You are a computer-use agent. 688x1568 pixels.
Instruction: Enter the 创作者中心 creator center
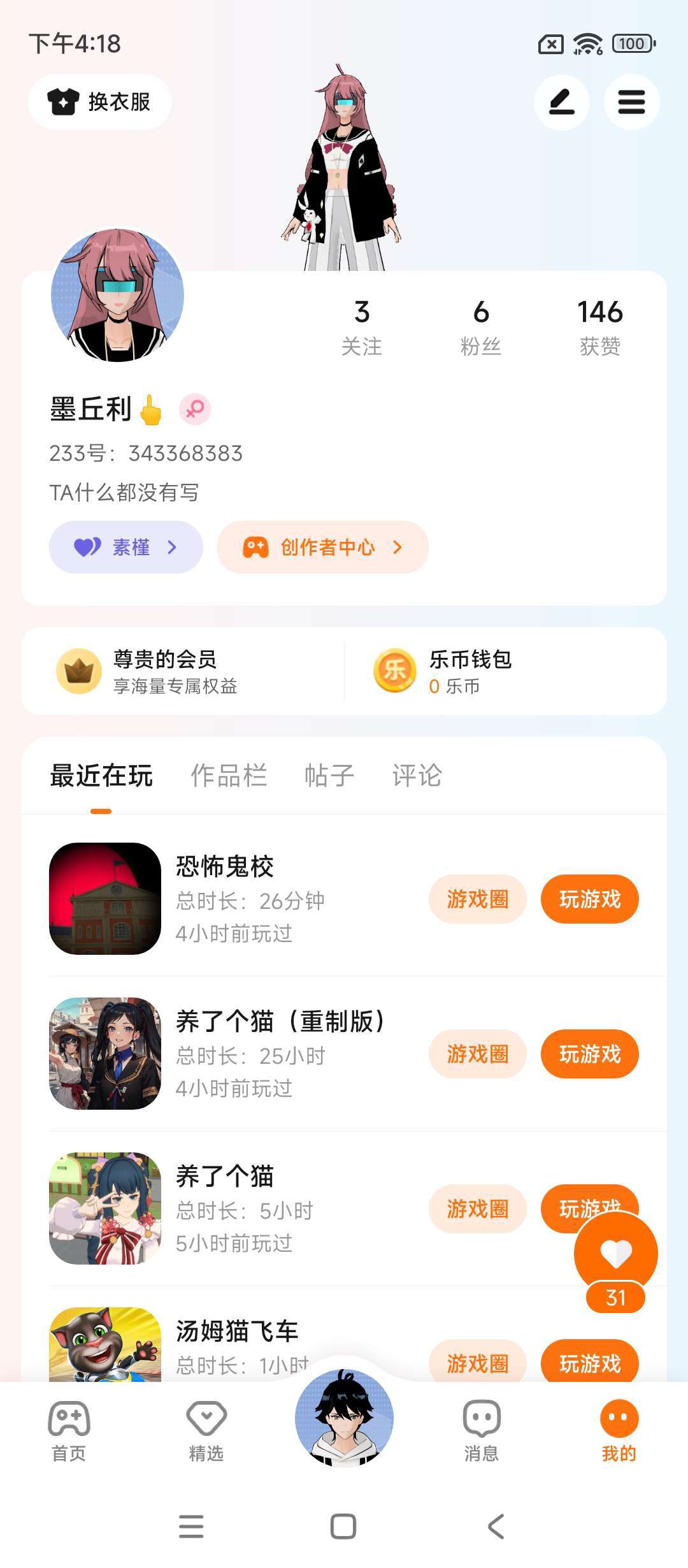coord(322,547)
